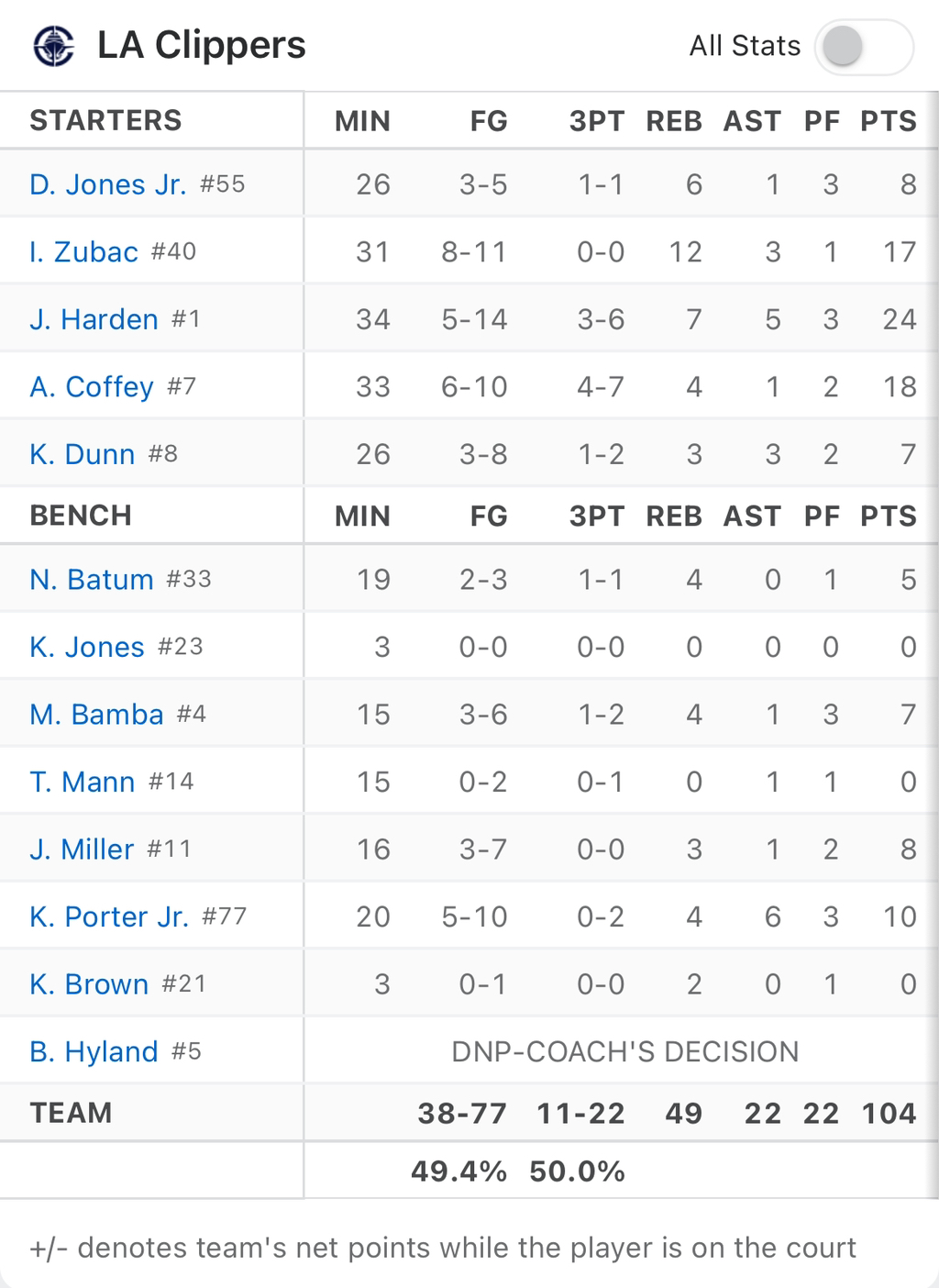The width and height of the screenshot is (939, 1288).
Task: Open K. Porter Jr. profile
Action: pyautogui.click(x=109, y=916)
